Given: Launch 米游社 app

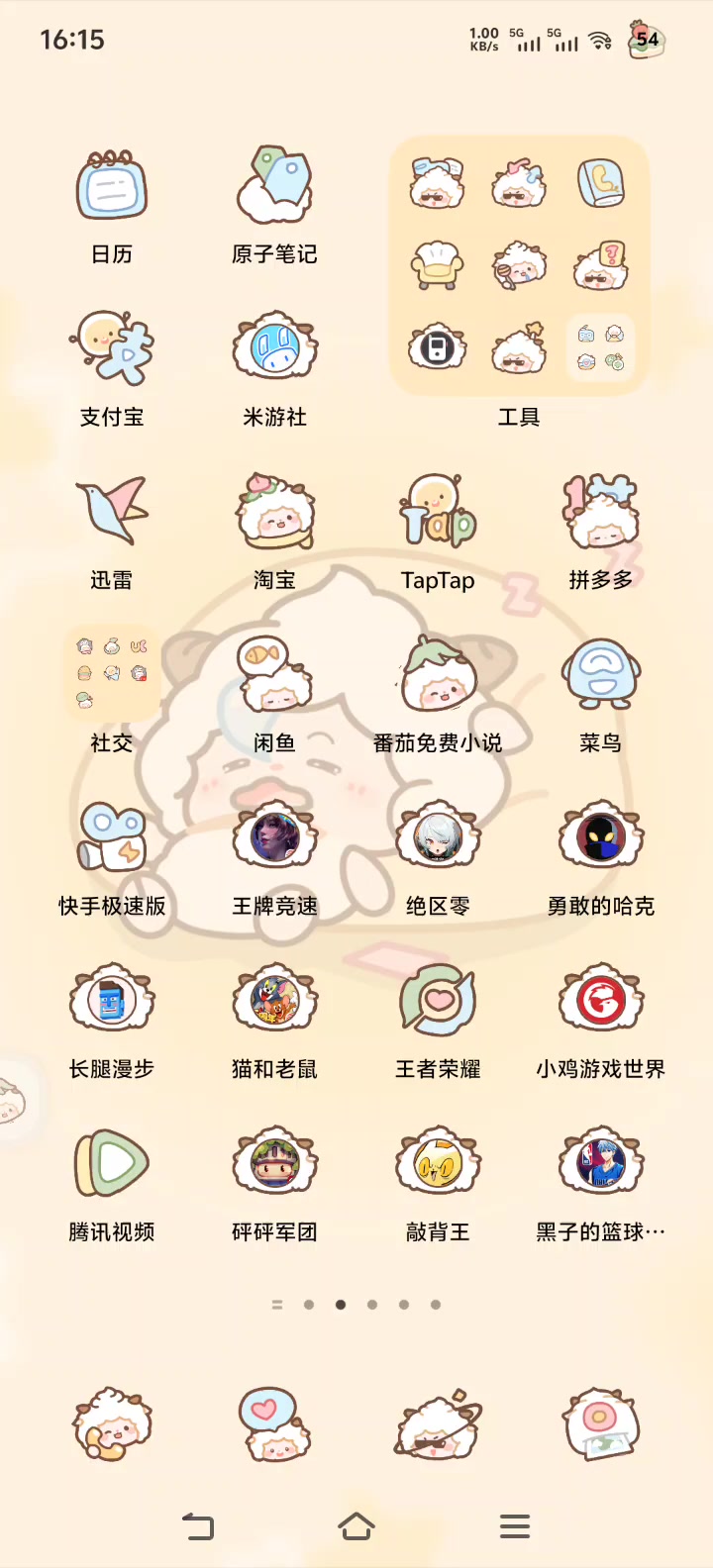Looking at the screenshot, I should tap(274, 348).
